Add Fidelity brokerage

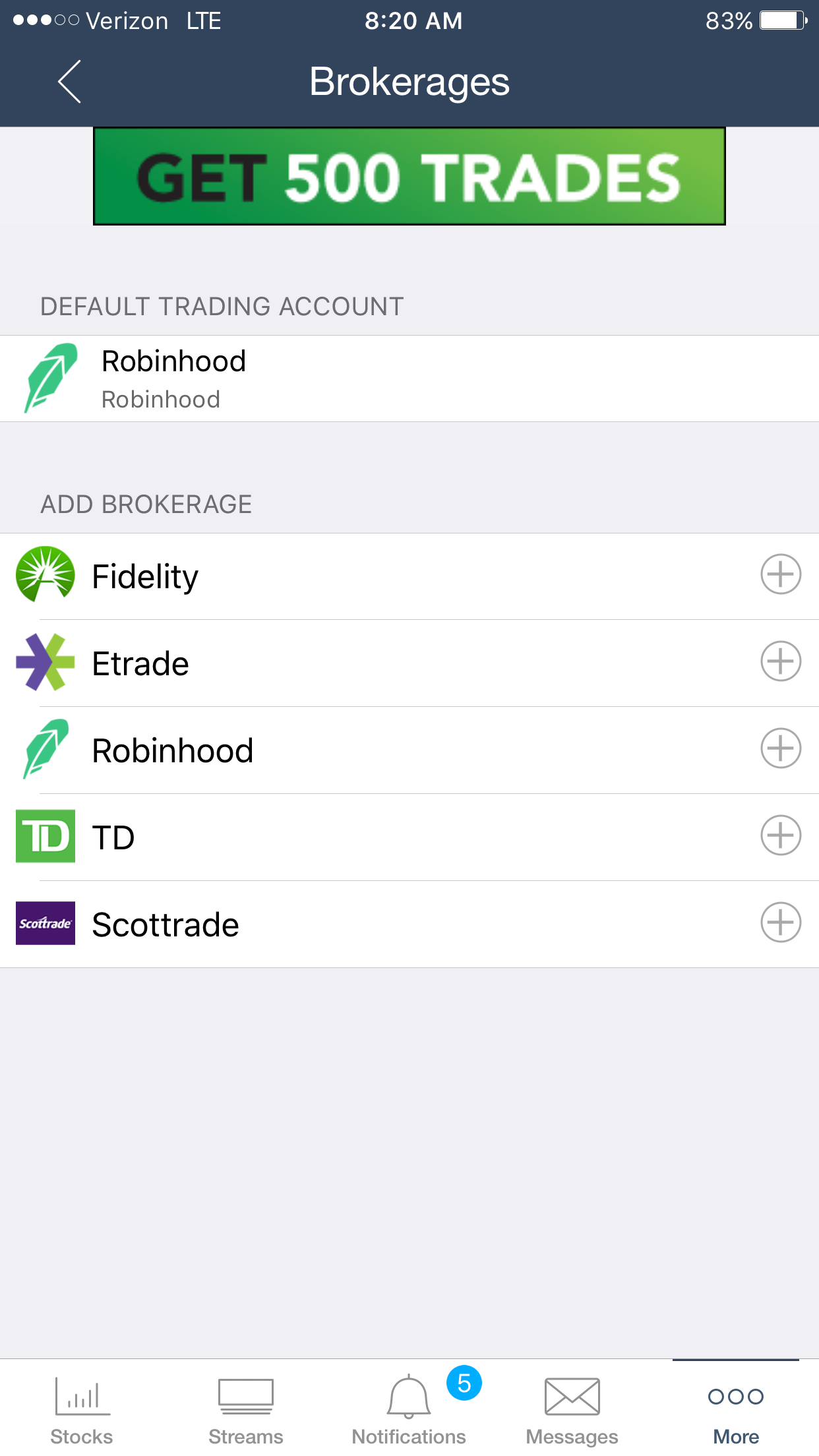(781, 574)
